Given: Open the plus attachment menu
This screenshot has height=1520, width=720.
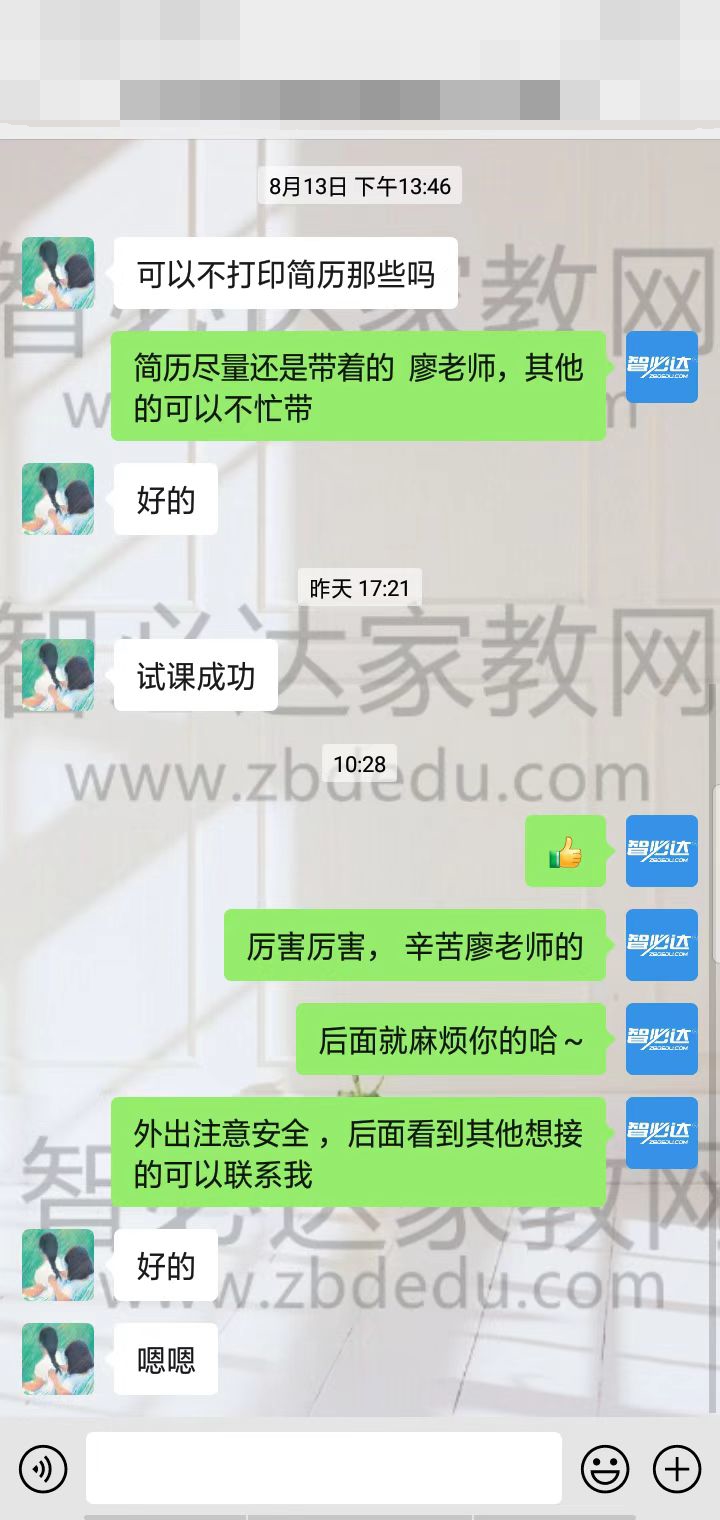Looking at the screenshot, I should pyautogui.click(x=677, y=1468).
